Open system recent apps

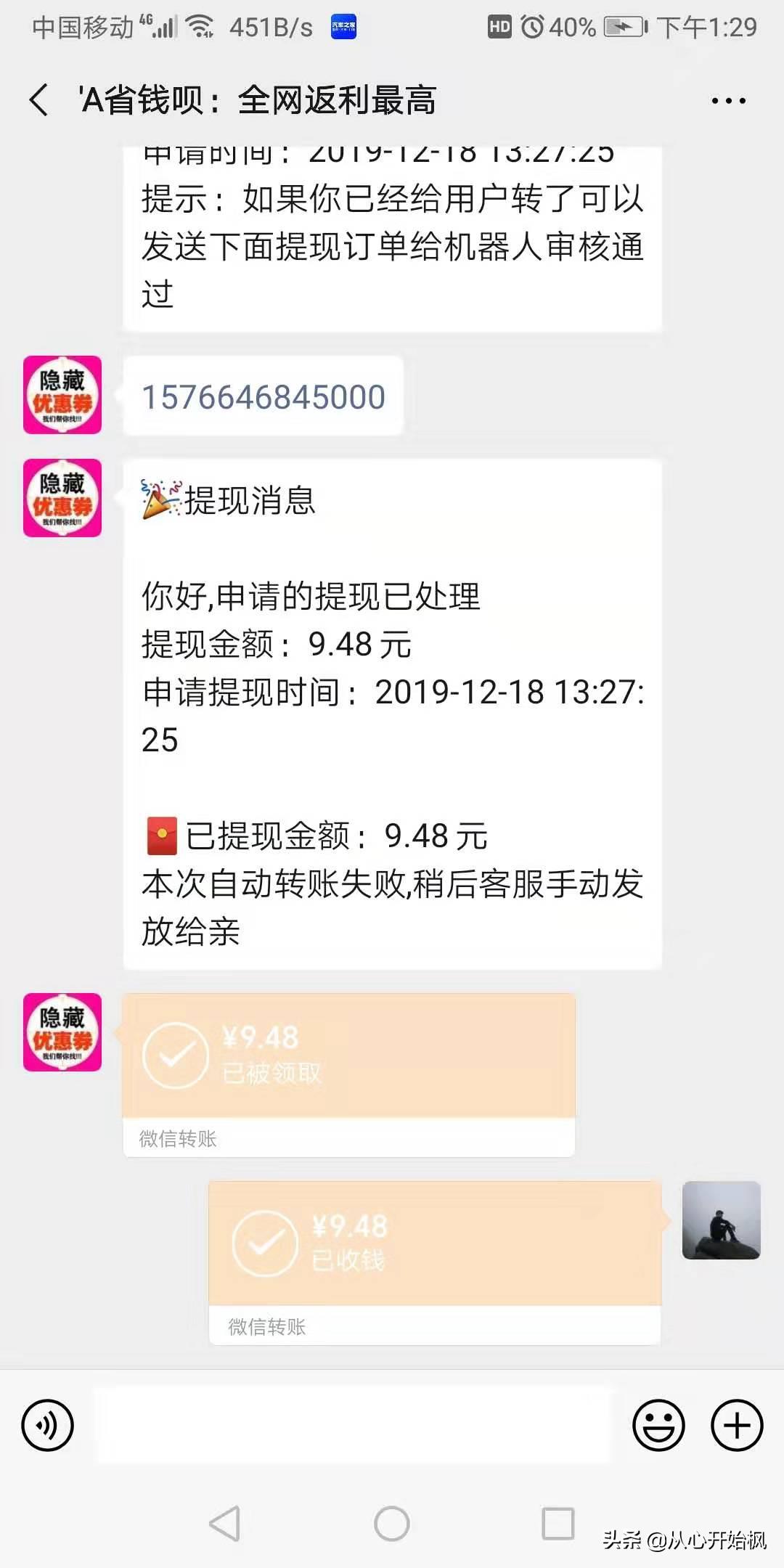tap(558, 1523)
